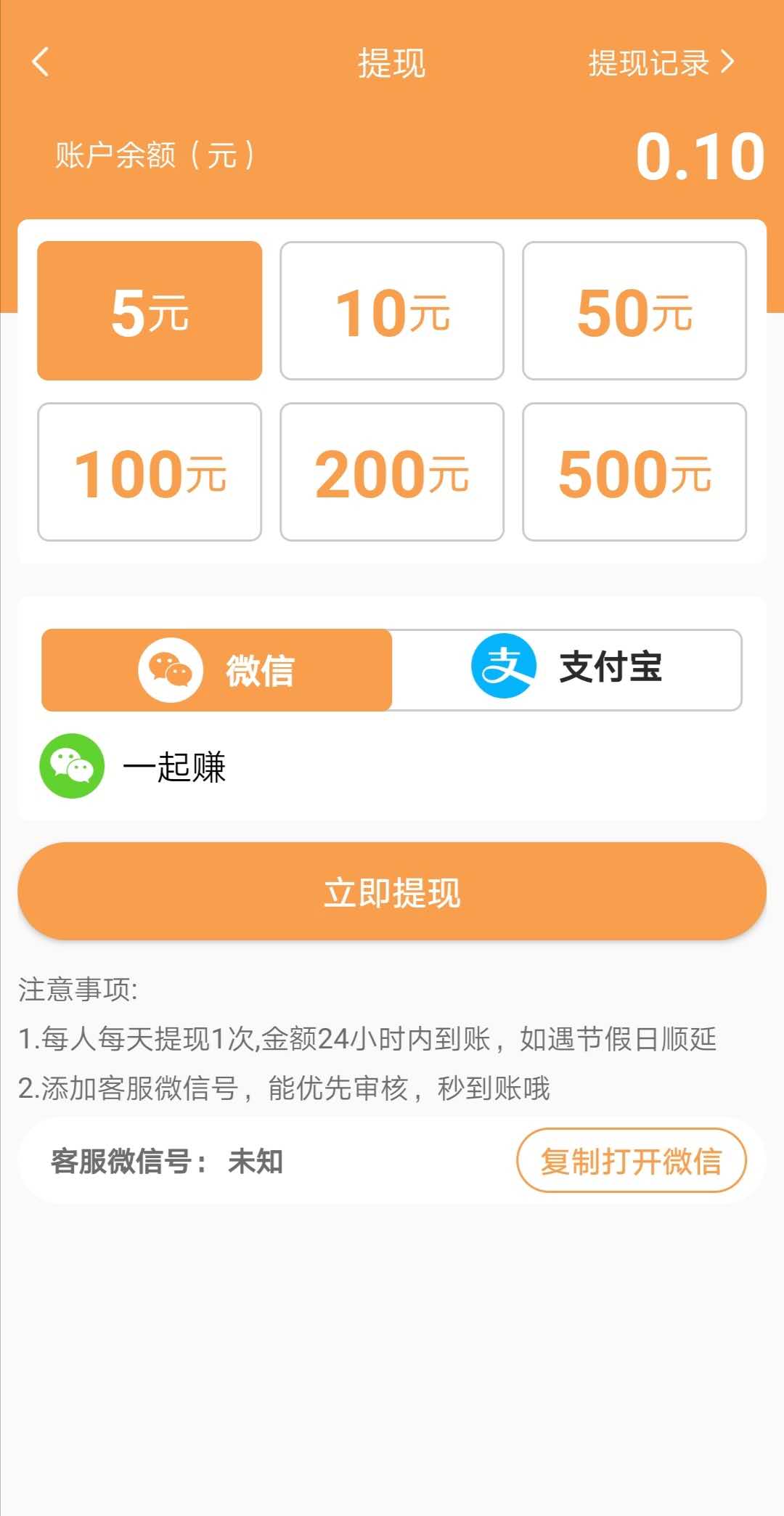
Task: Select 100元 as the withdrawal amount
Action: click(x=150, y=472)
